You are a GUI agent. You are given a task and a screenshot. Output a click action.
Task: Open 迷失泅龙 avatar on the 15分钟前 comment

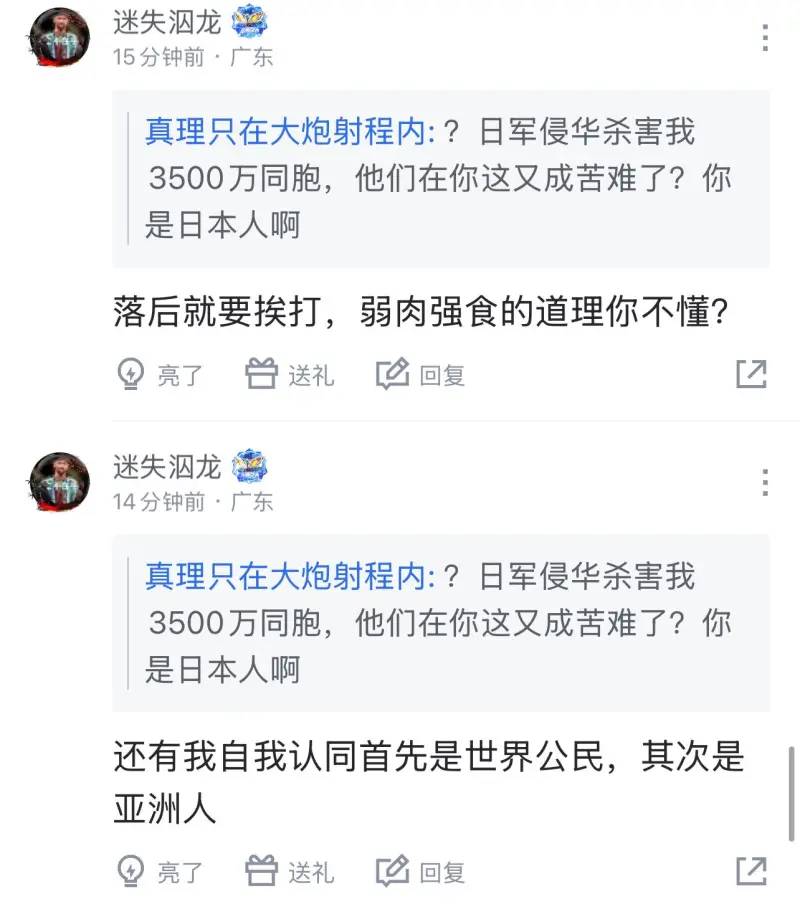click(x=60, y=37)
